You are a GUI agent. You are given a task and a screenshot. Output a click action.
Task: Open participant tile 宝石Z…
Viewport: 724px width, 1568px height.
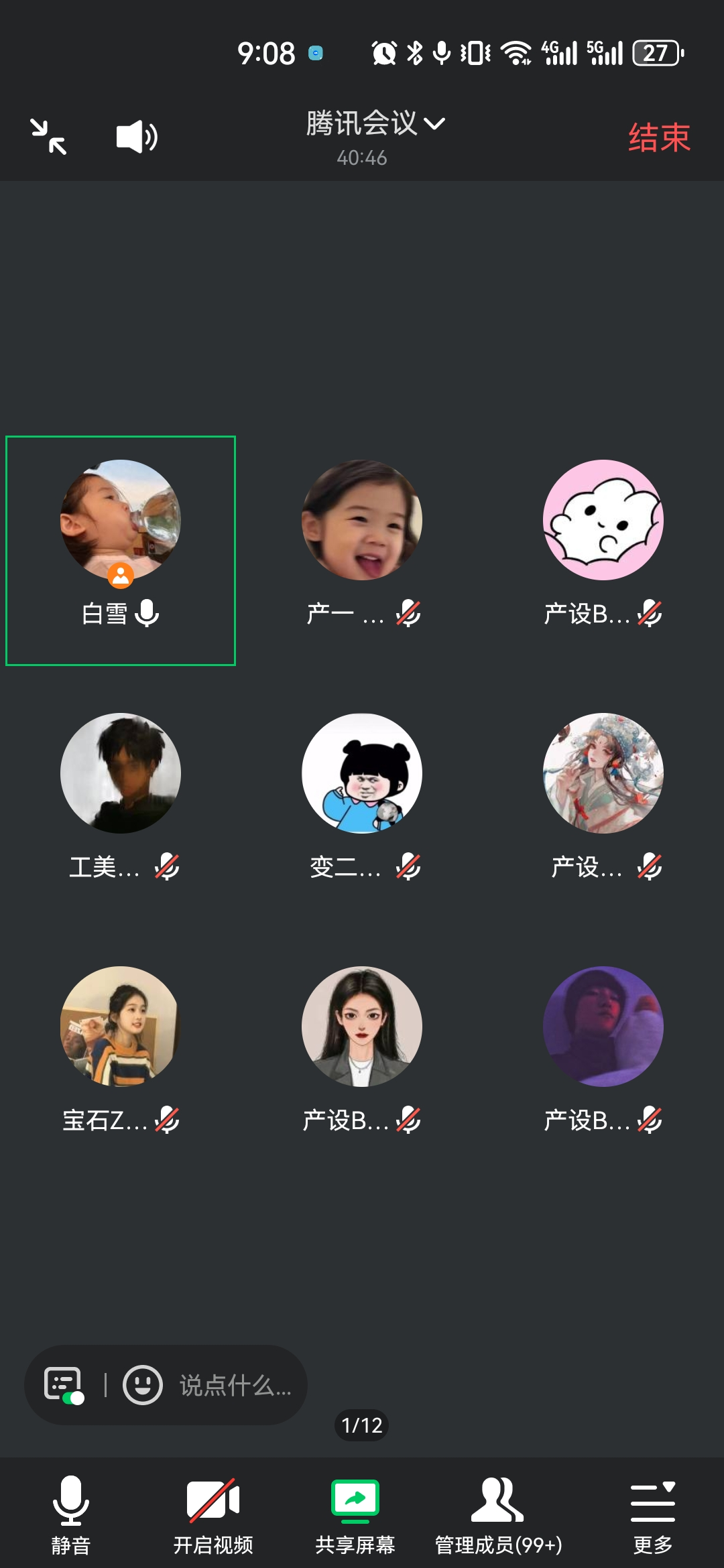pos(121,1051)
